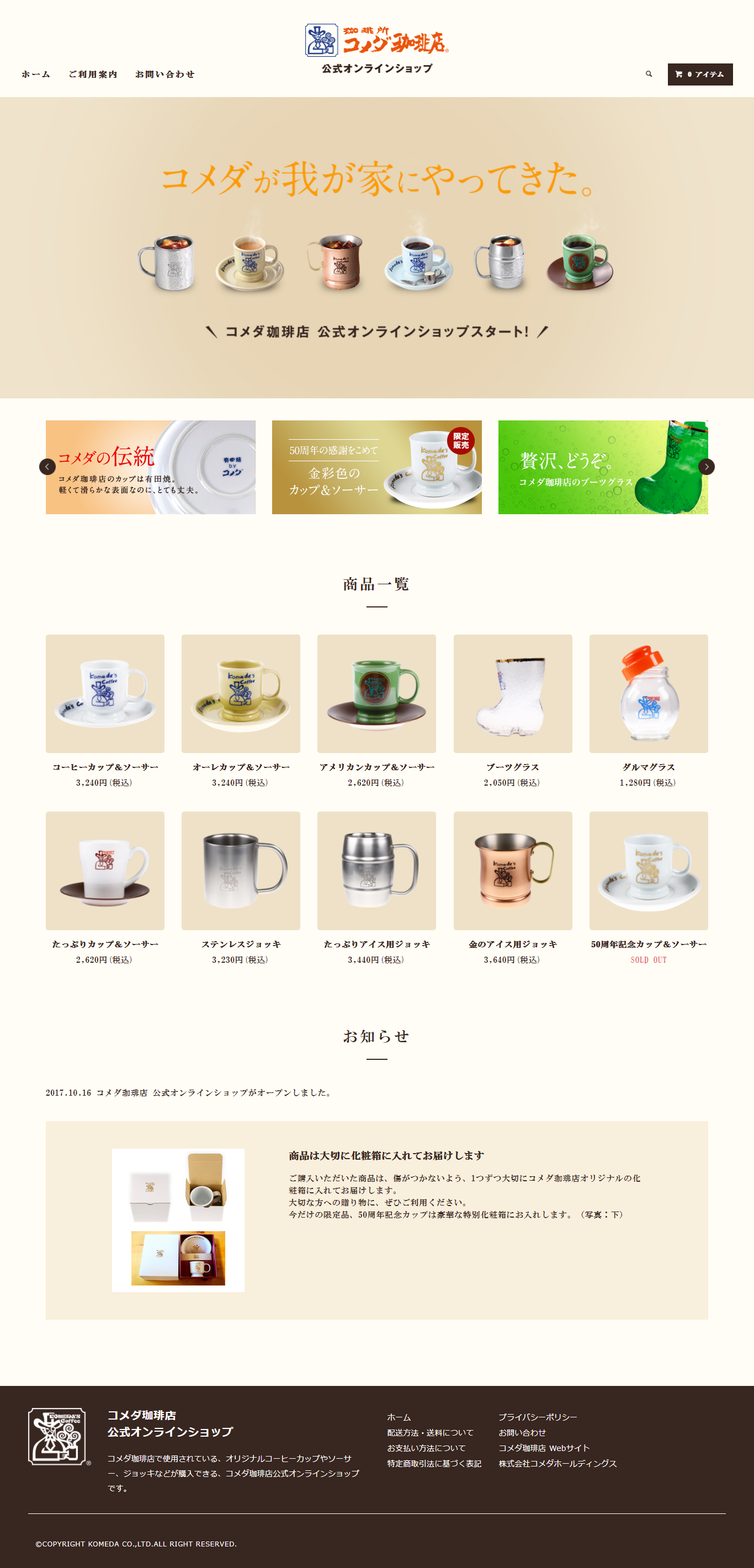The height and width of the screenshot is (1568, 754).
Task: Show previous banner with left arrow
Action: 47,467
